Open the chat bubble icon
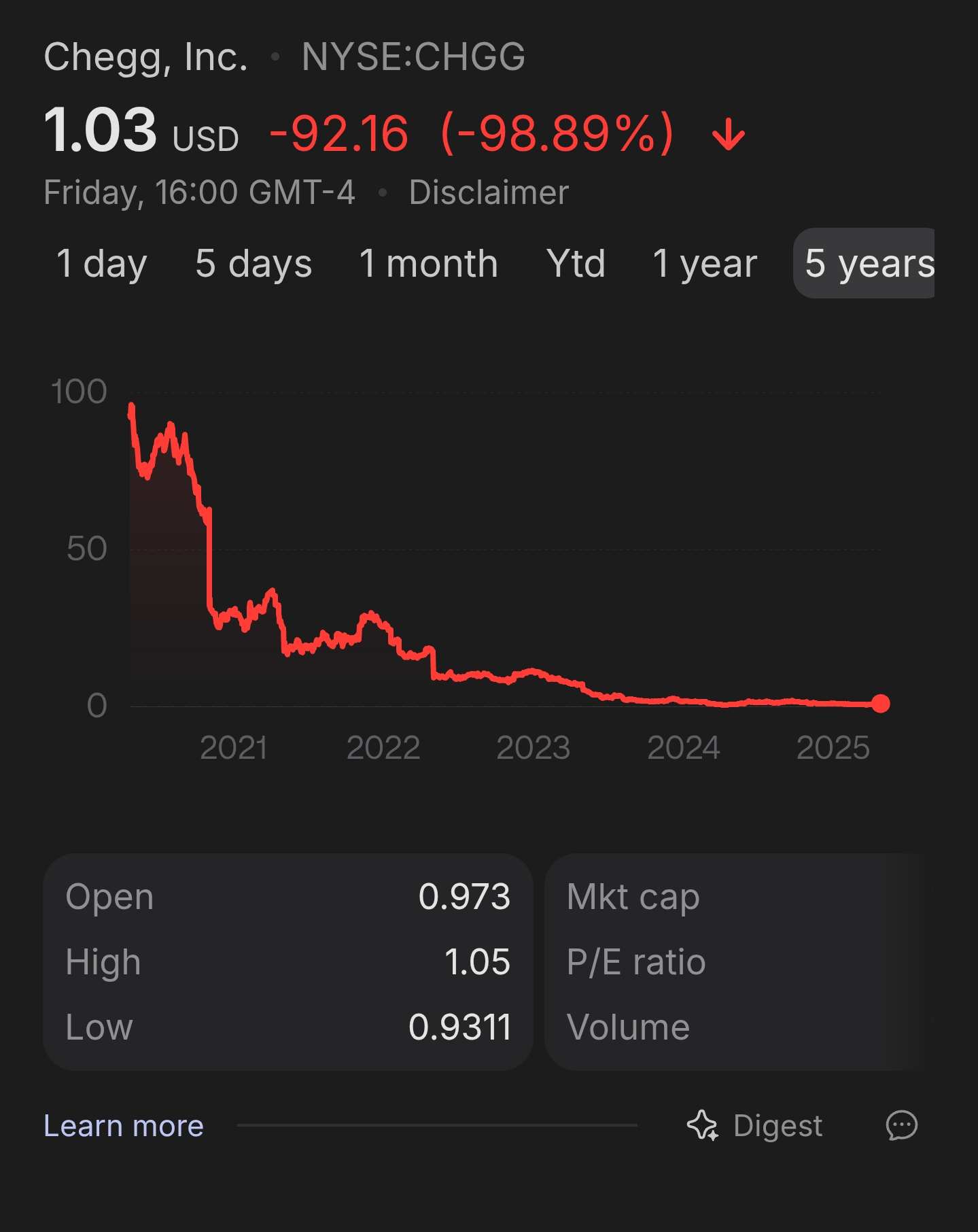Viewport: 978px width, 1232px height. (x=902, y=1126)
